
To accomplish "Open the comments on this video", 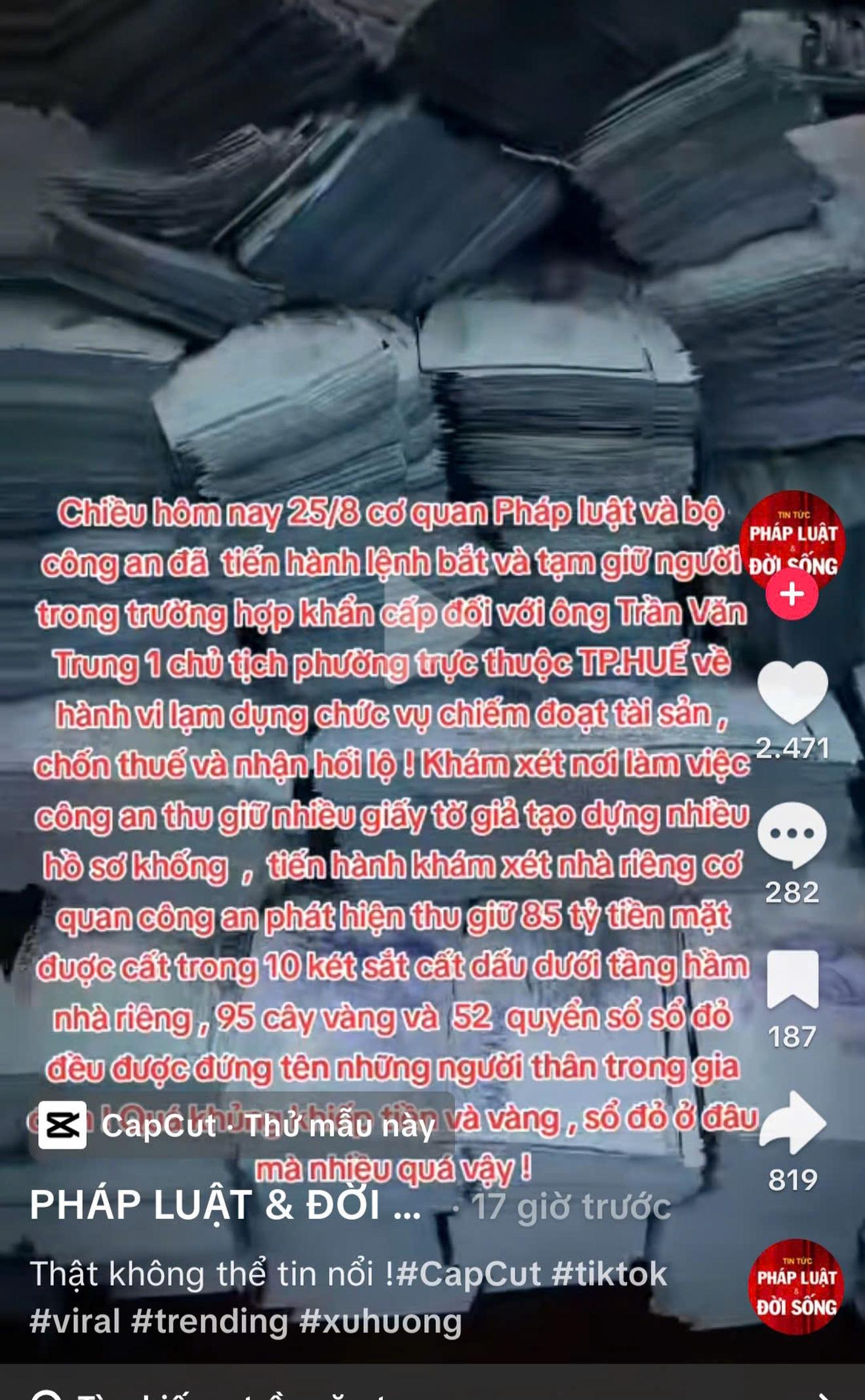I will [x=792, y=835].
